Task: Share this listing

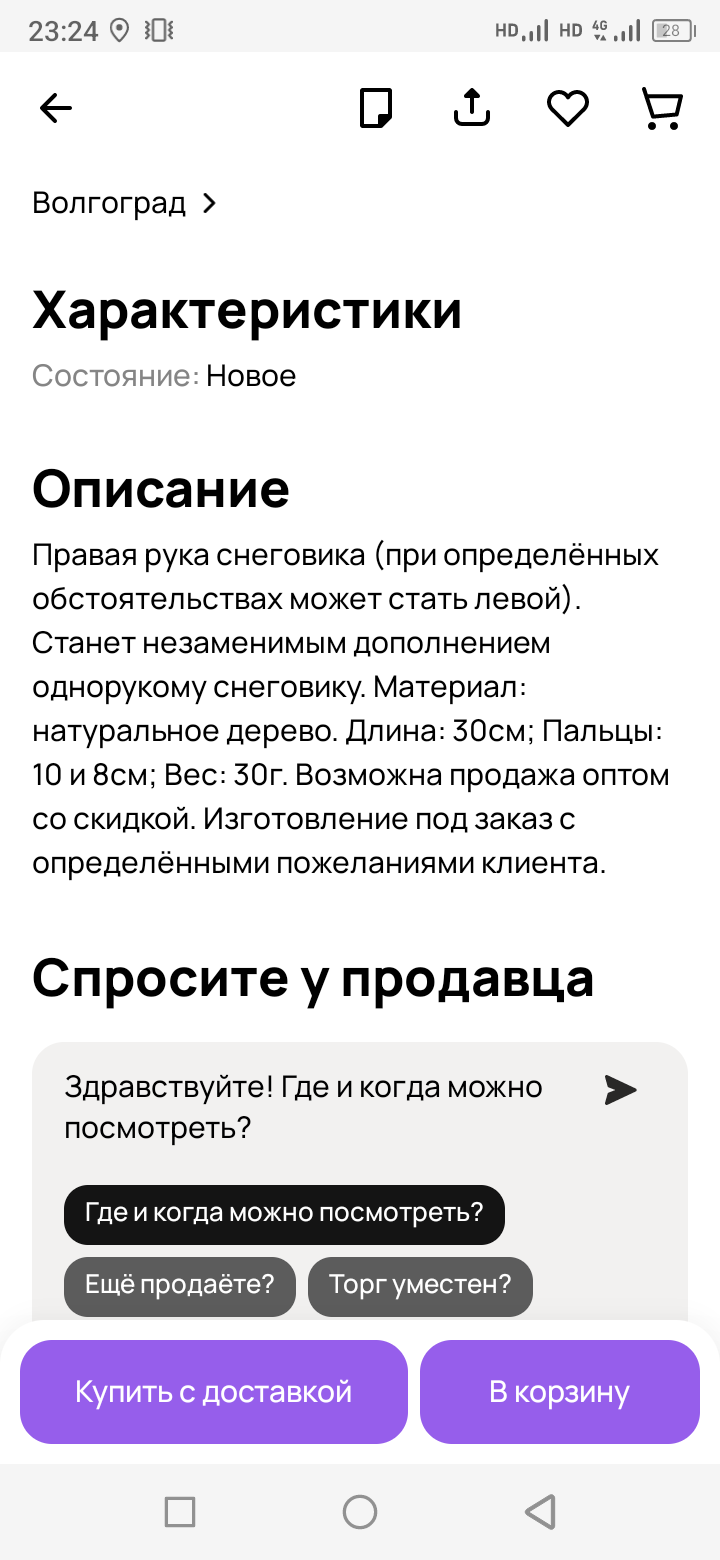Action: 472,107
